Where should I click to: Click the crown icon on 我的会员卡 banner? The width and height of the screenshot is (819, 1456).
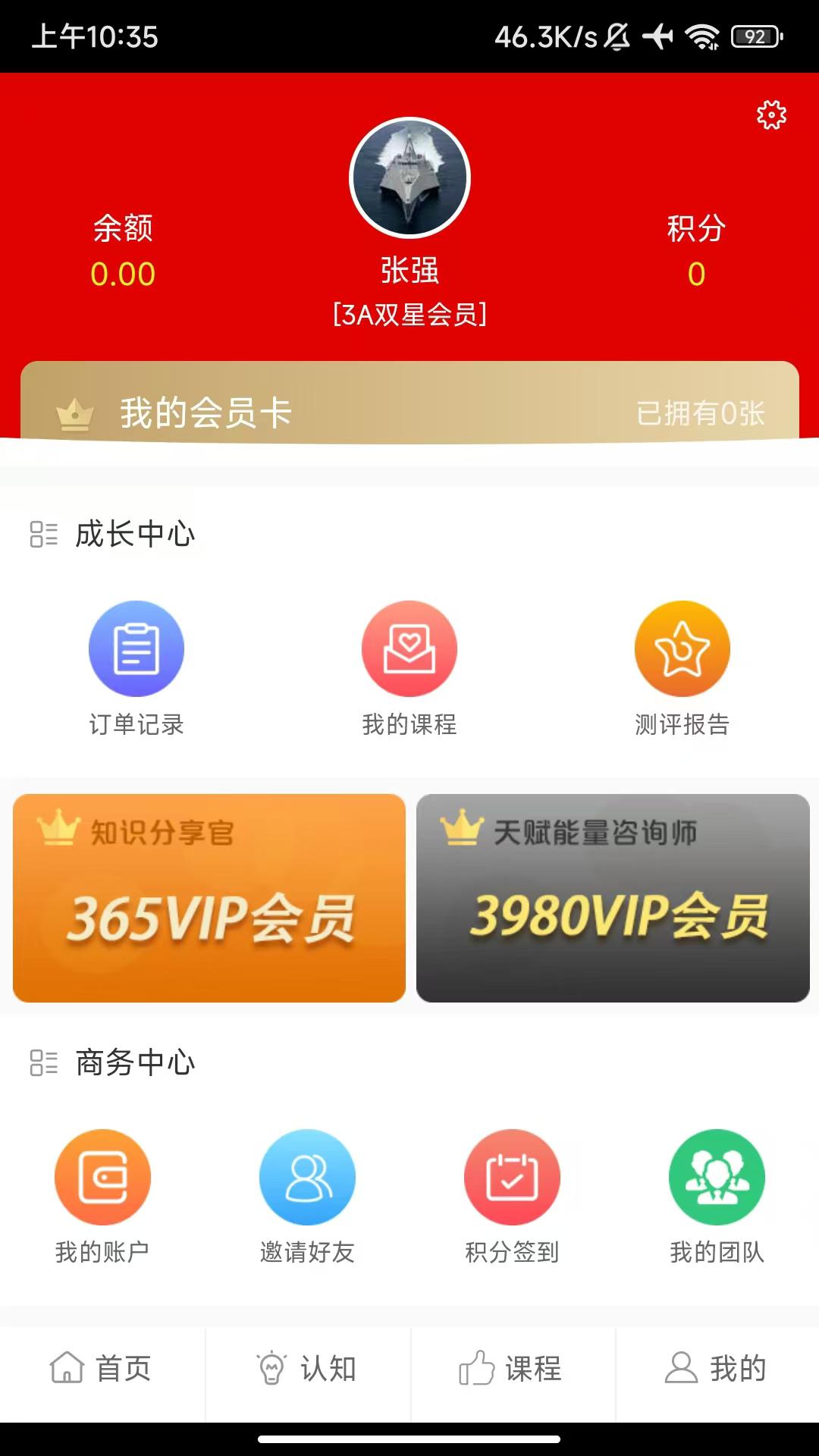point(73,414)
